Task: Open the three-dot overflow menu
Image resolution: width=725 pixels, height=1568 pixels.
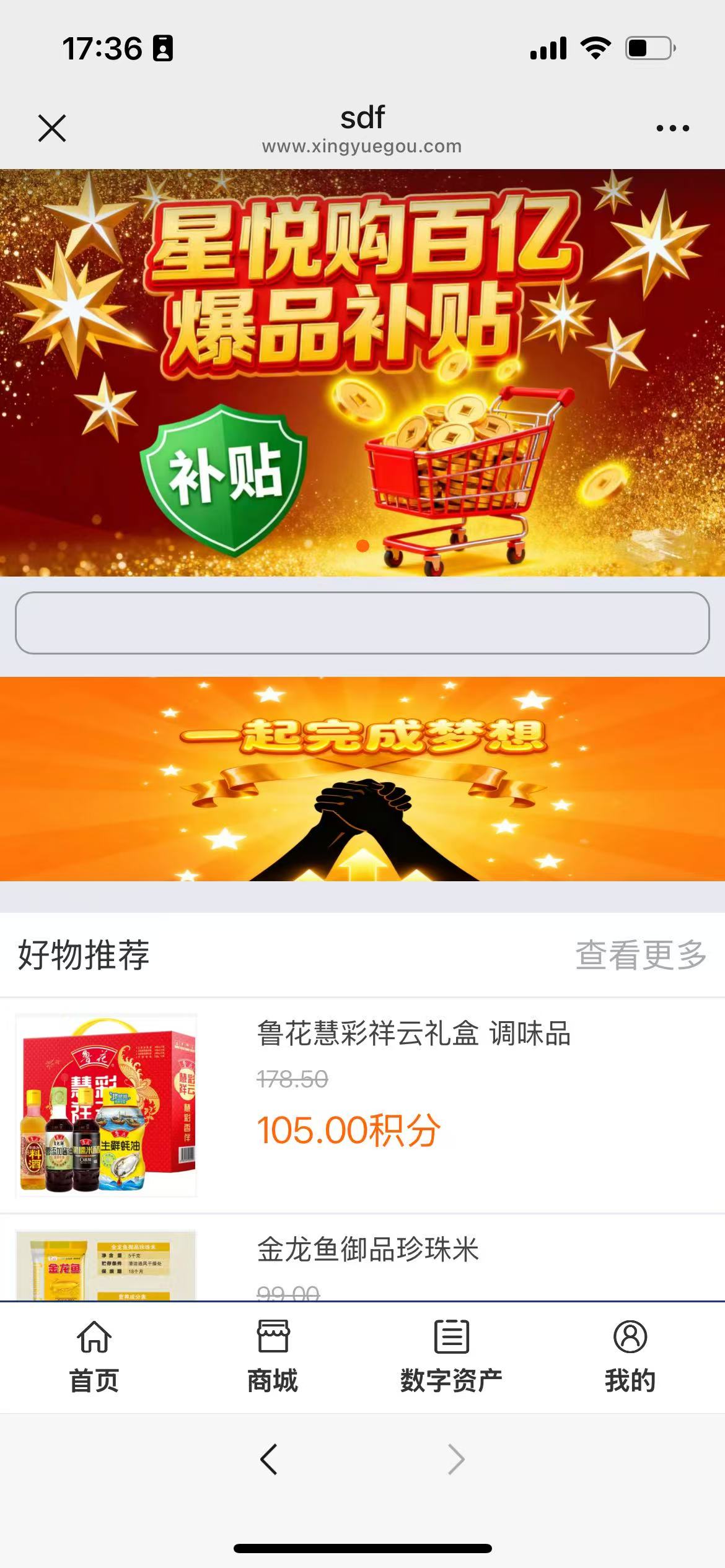Action: click(672, 128)
